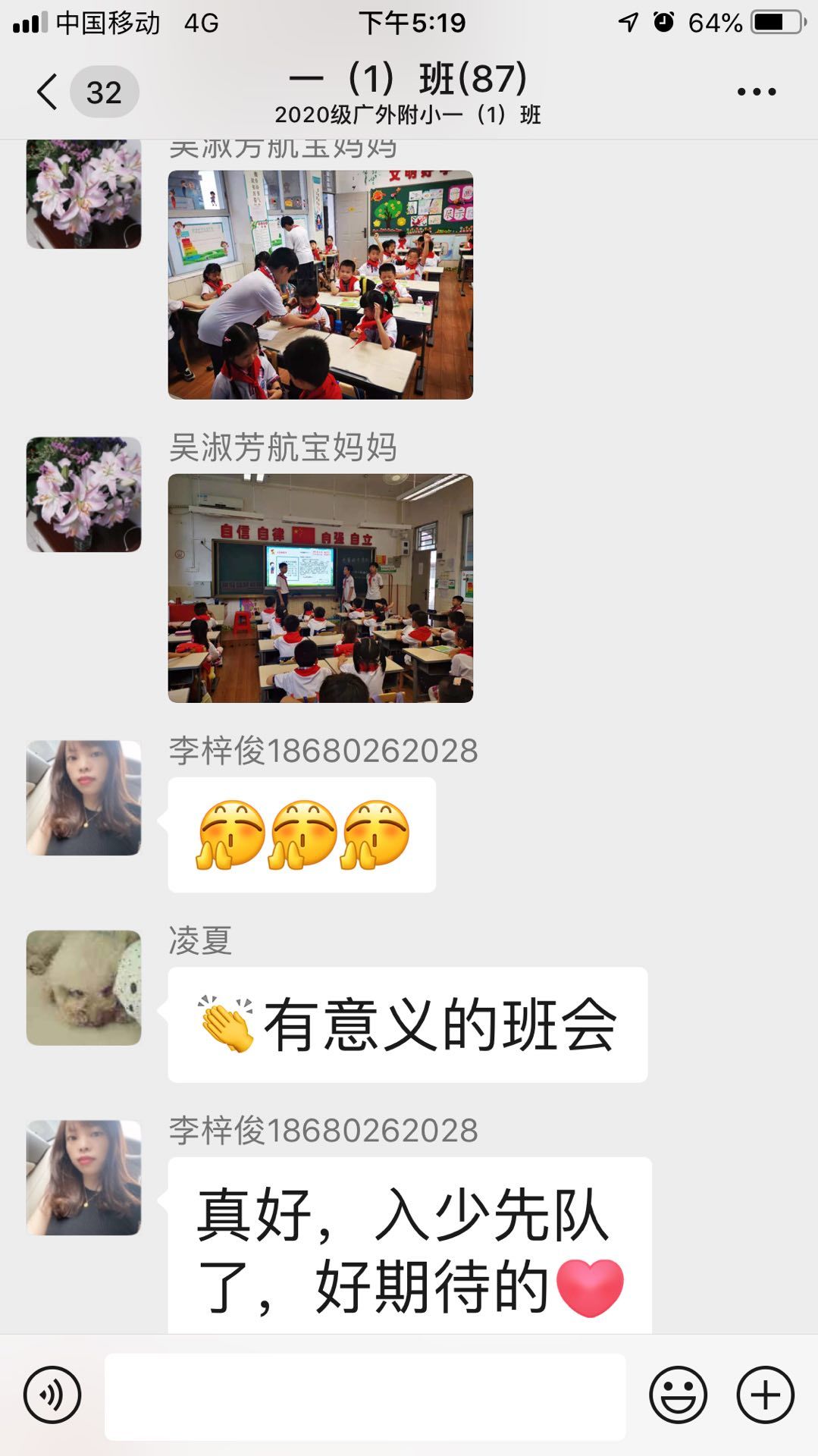Switch to voice message input
The image size is (818, 1456).
tap(52, 1395)
